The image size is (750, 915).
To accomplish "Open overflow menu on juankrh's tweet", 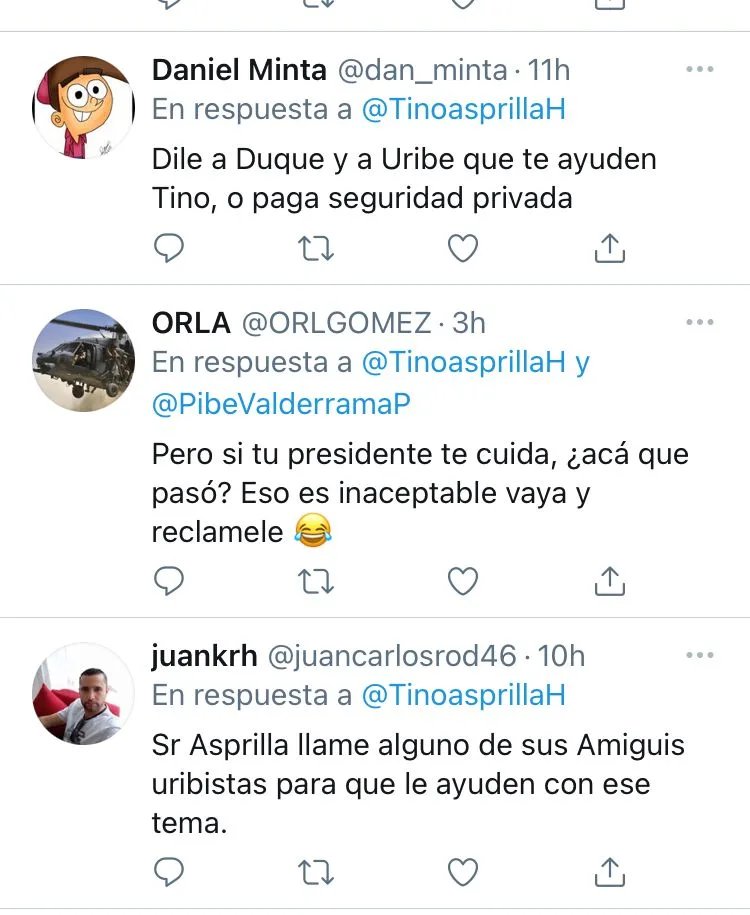I will [700, 655].
